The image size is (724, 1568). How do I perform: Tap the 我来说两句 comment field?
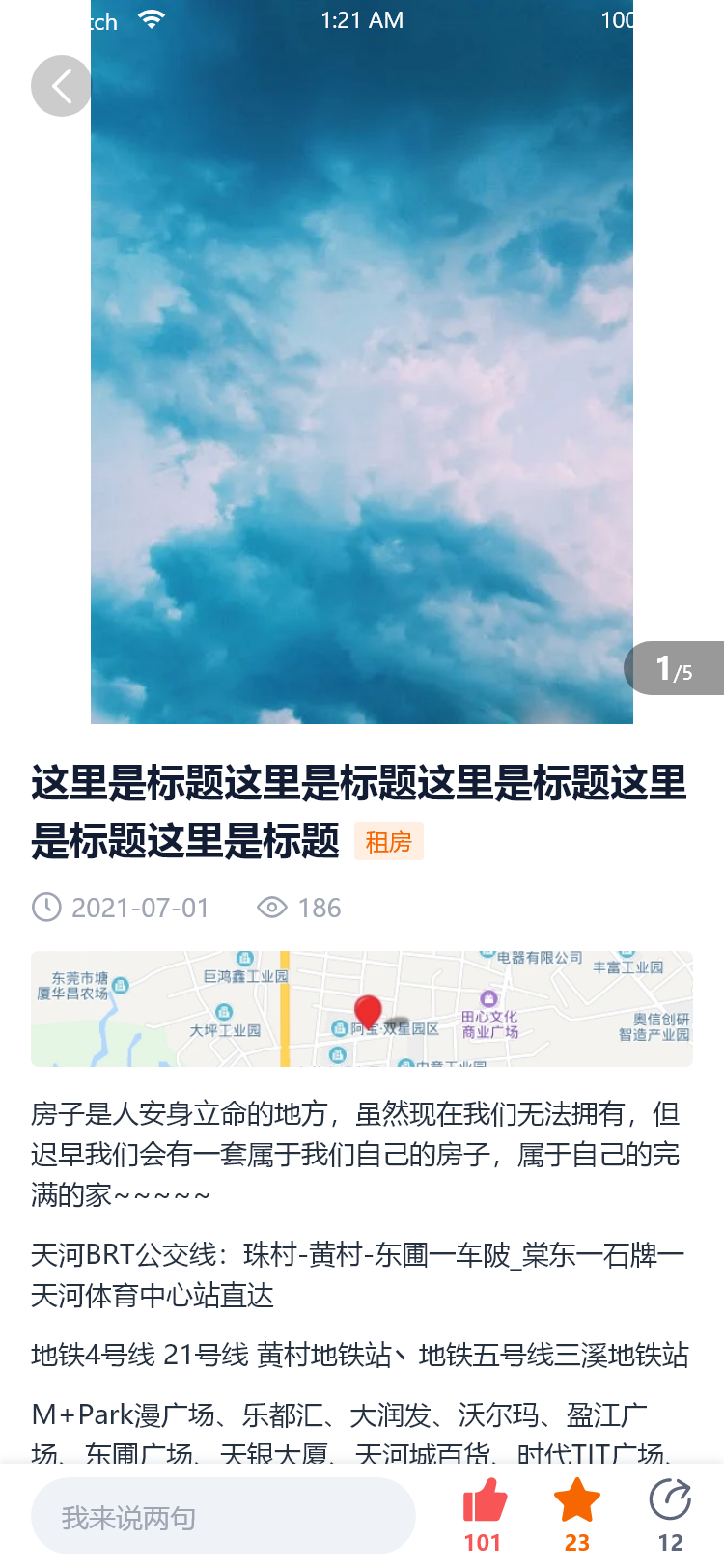click(x=223, y=1517)
